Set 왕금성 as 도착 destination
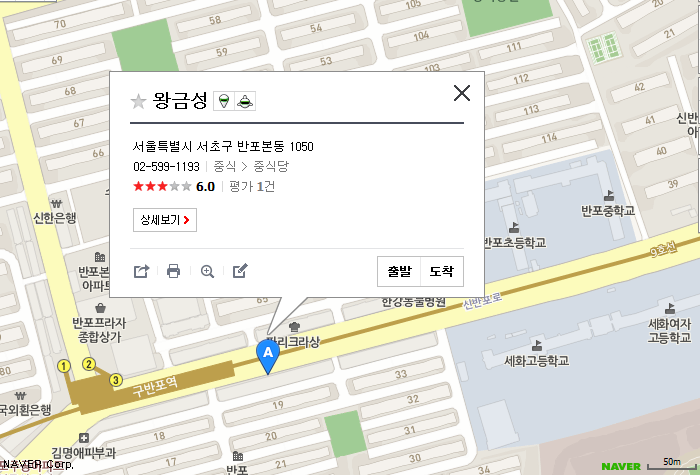 pos(441,271)
